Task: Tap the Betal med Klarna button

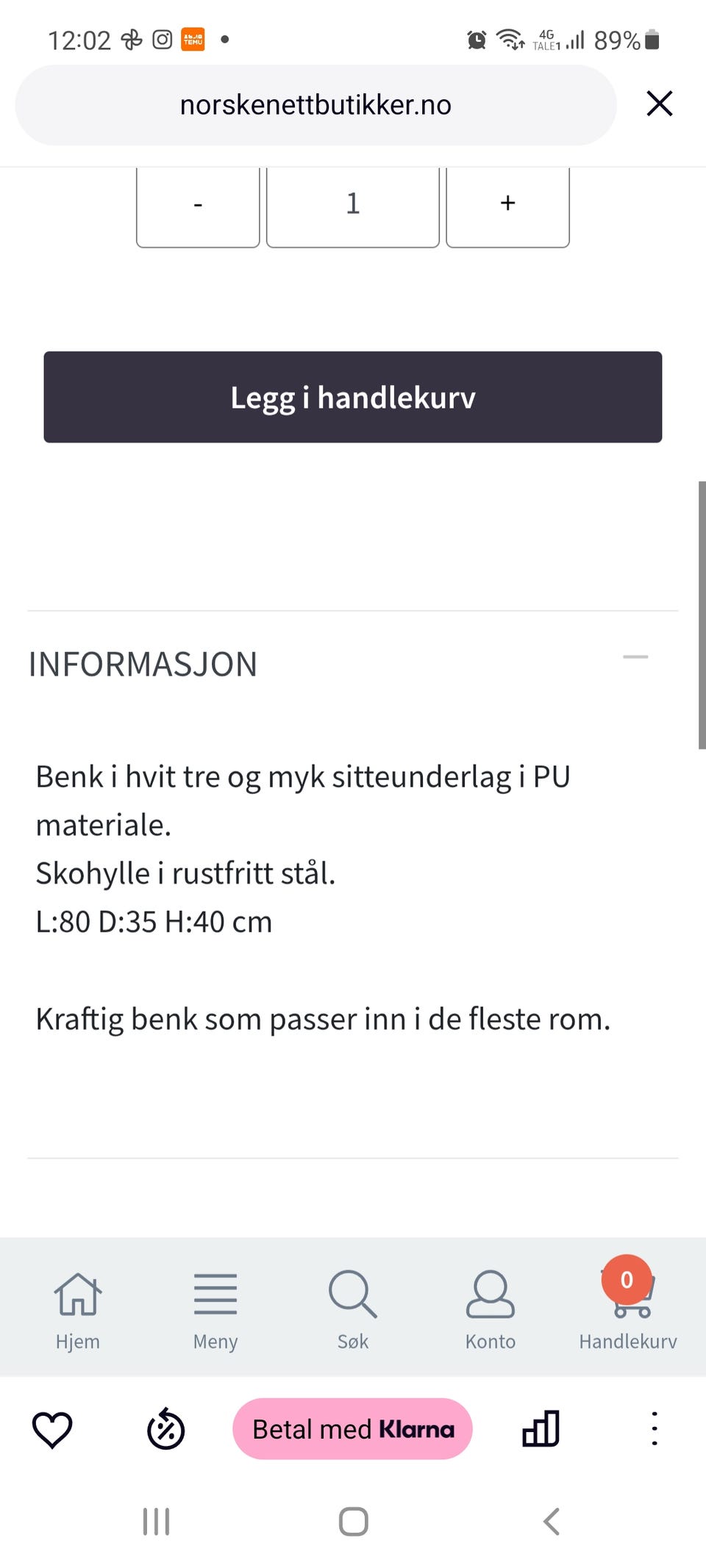Action: (352, 1428)
